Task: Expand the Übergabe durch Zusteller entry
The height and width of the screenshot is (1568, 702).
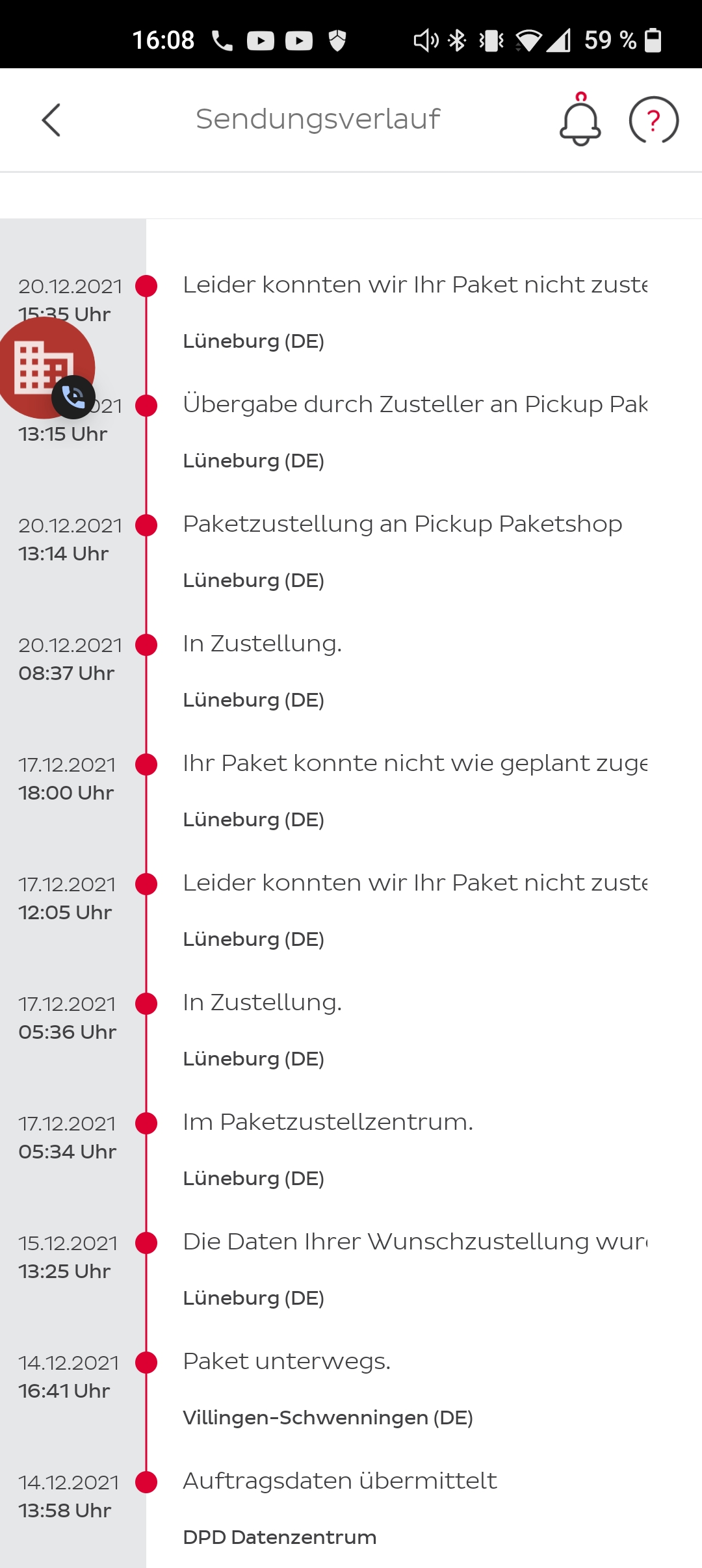Action: pos(415,405)
